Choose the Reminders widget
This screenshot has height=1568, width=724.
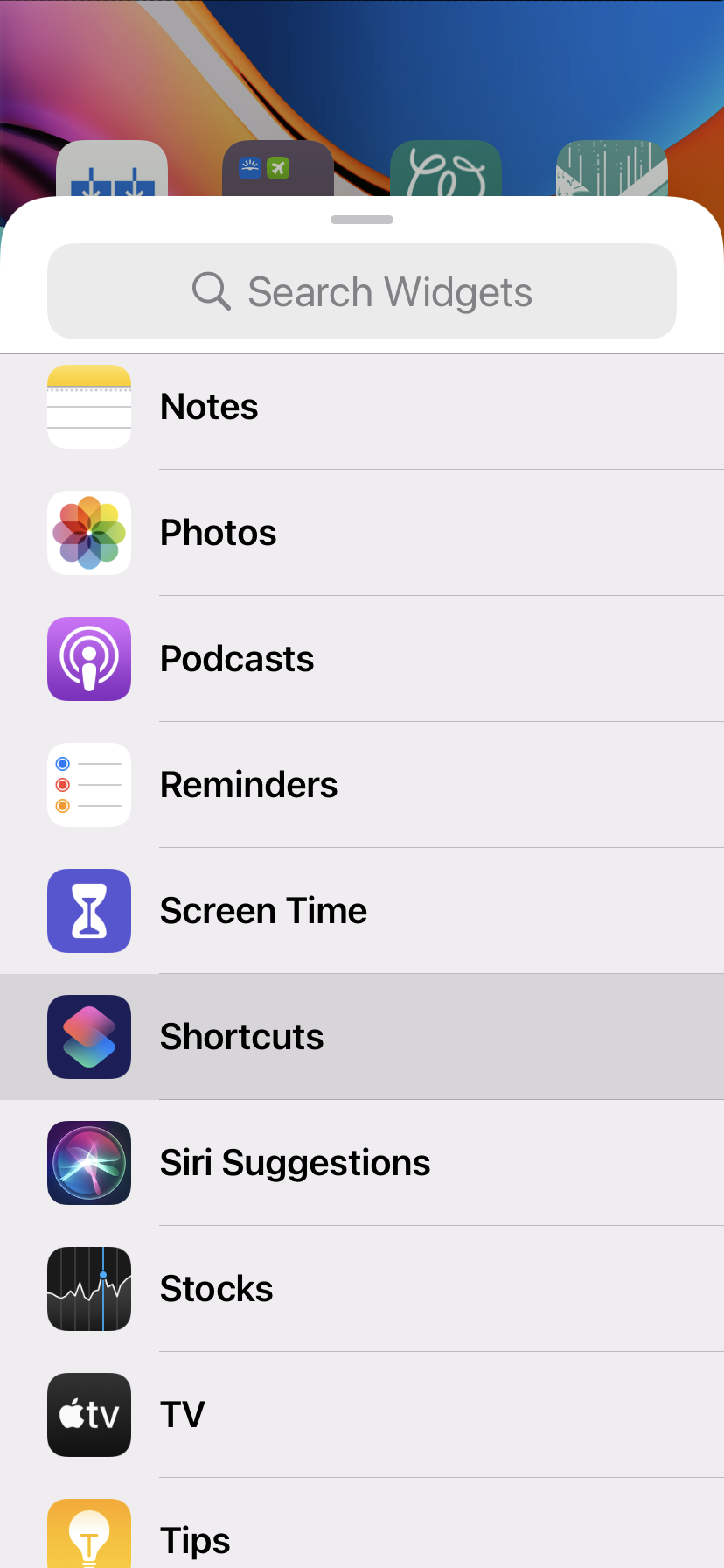click(362, 785)
